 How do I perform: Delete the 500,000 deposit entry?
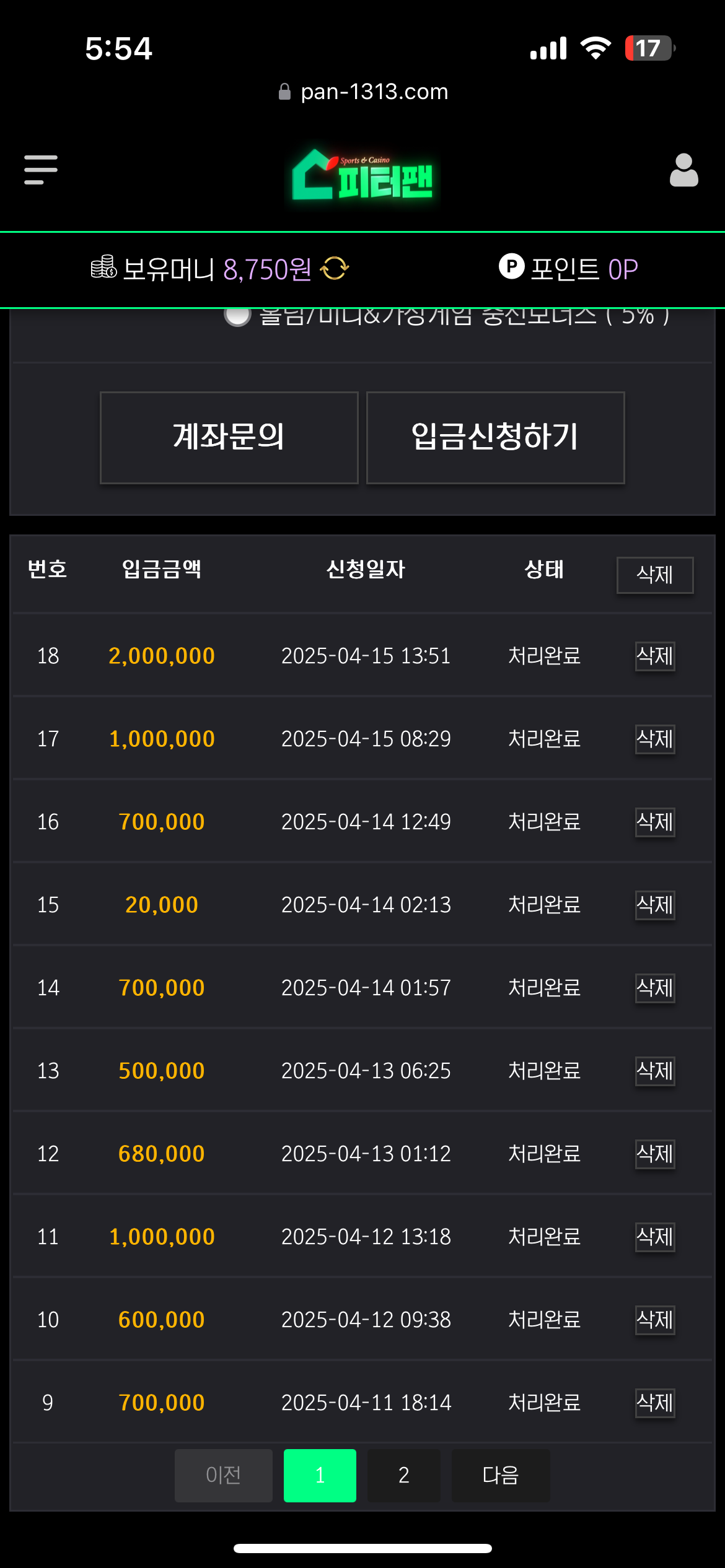pos(654,1071)
